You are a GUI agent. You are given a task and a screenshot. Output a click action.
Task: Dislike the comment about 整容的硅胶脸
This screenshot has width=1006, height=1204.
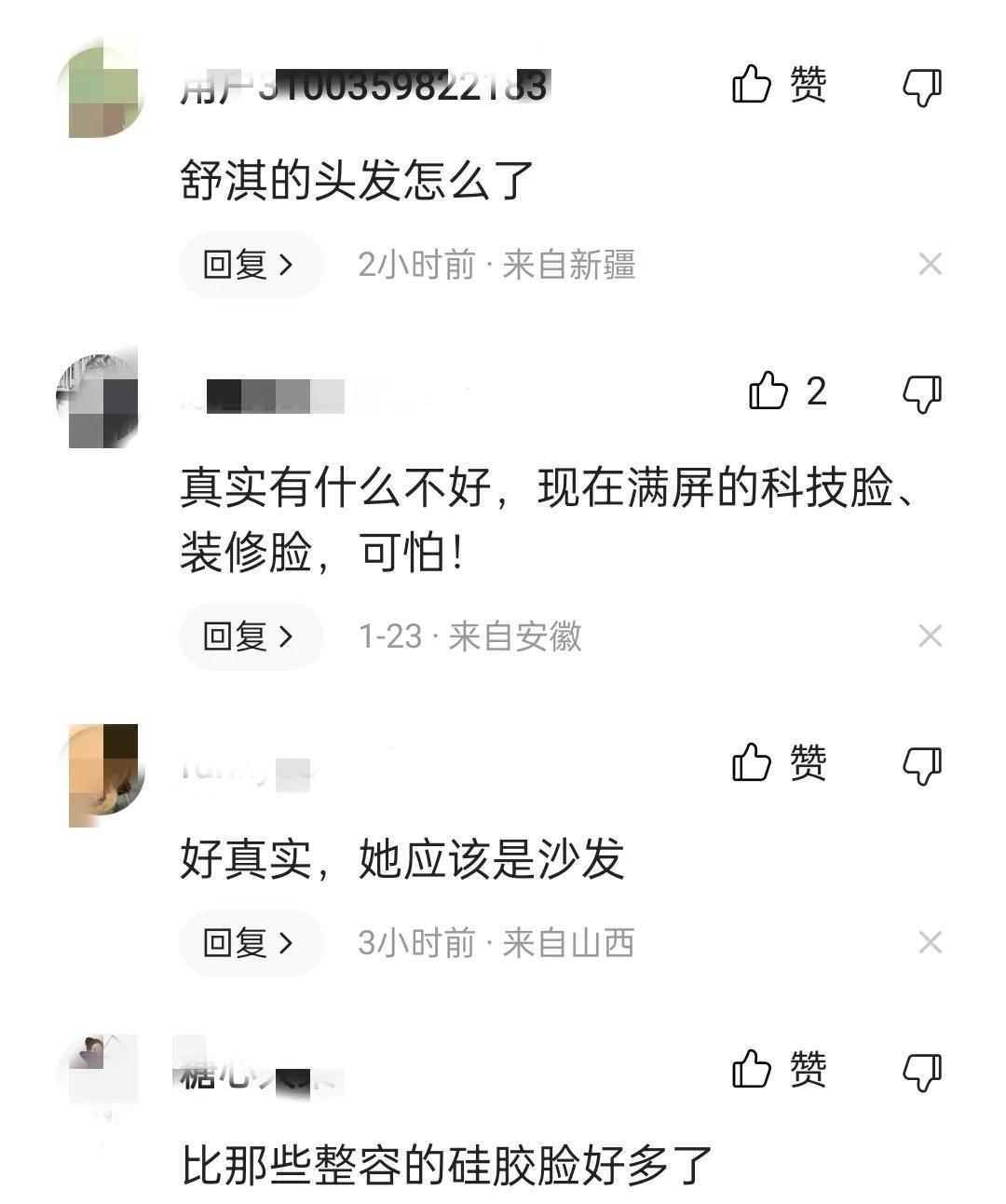(922, 1072)
